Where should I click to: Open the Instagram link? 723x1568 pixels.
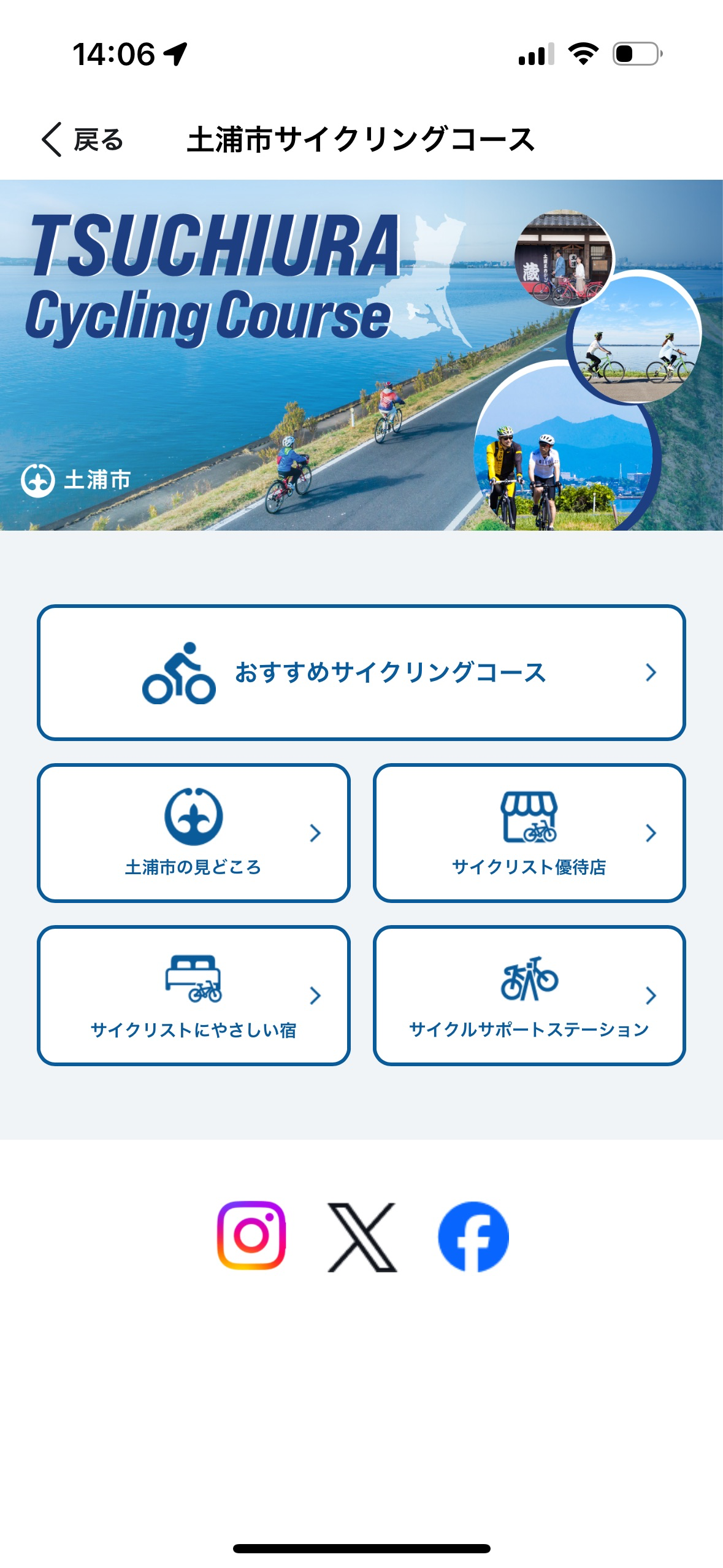click(251, 1236)
